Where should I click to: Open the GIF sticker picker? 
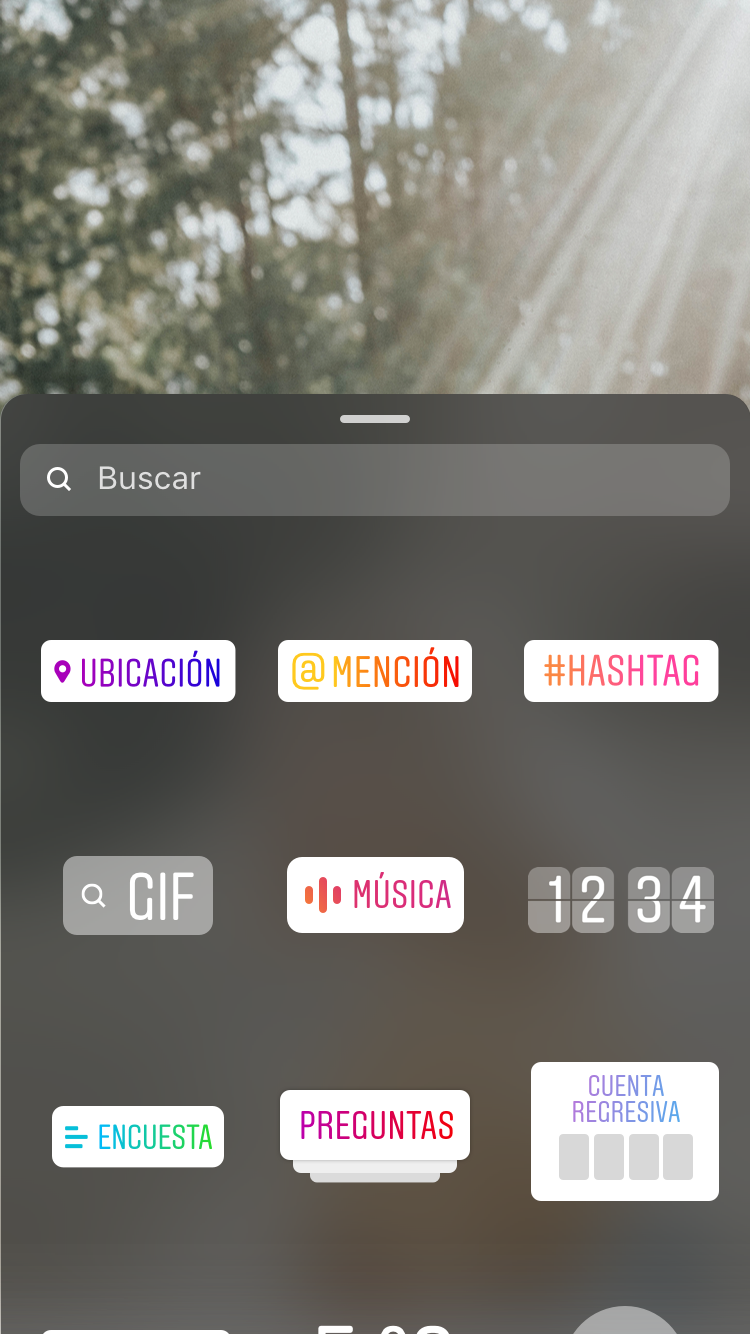[138, 895]
